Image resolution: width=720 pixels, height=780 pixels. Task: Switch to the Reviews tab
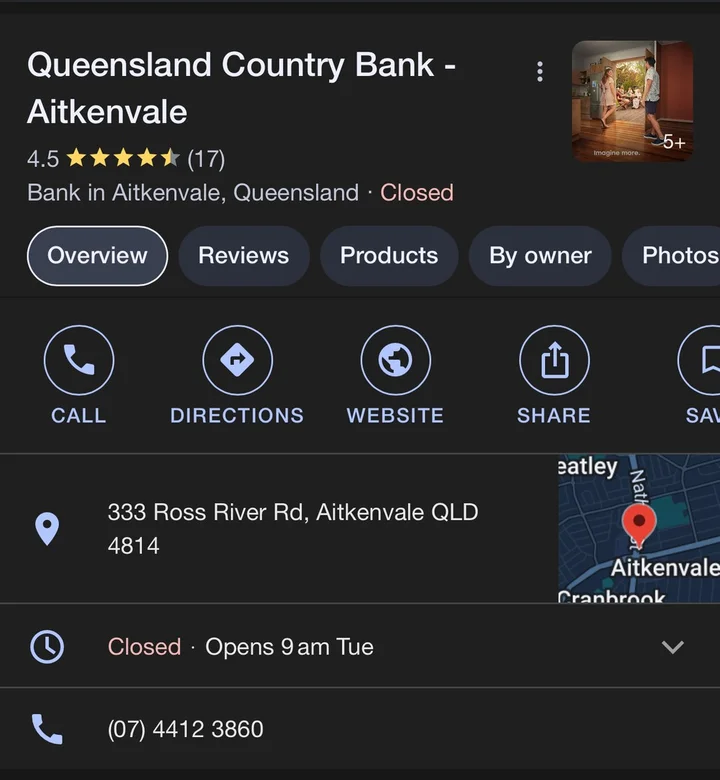[x=243, y=256]
